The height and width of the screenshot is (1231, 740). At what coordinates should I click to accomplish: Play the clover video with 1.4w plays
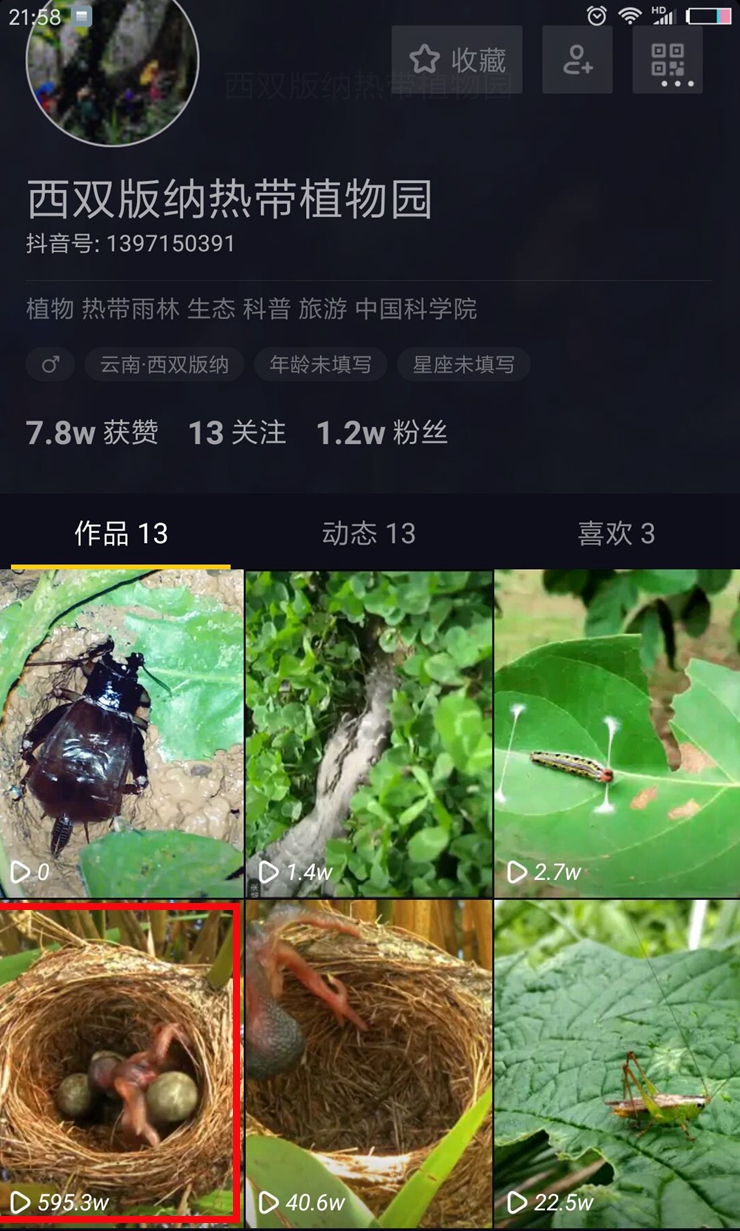pyautogui.click(x=369, y=733)
